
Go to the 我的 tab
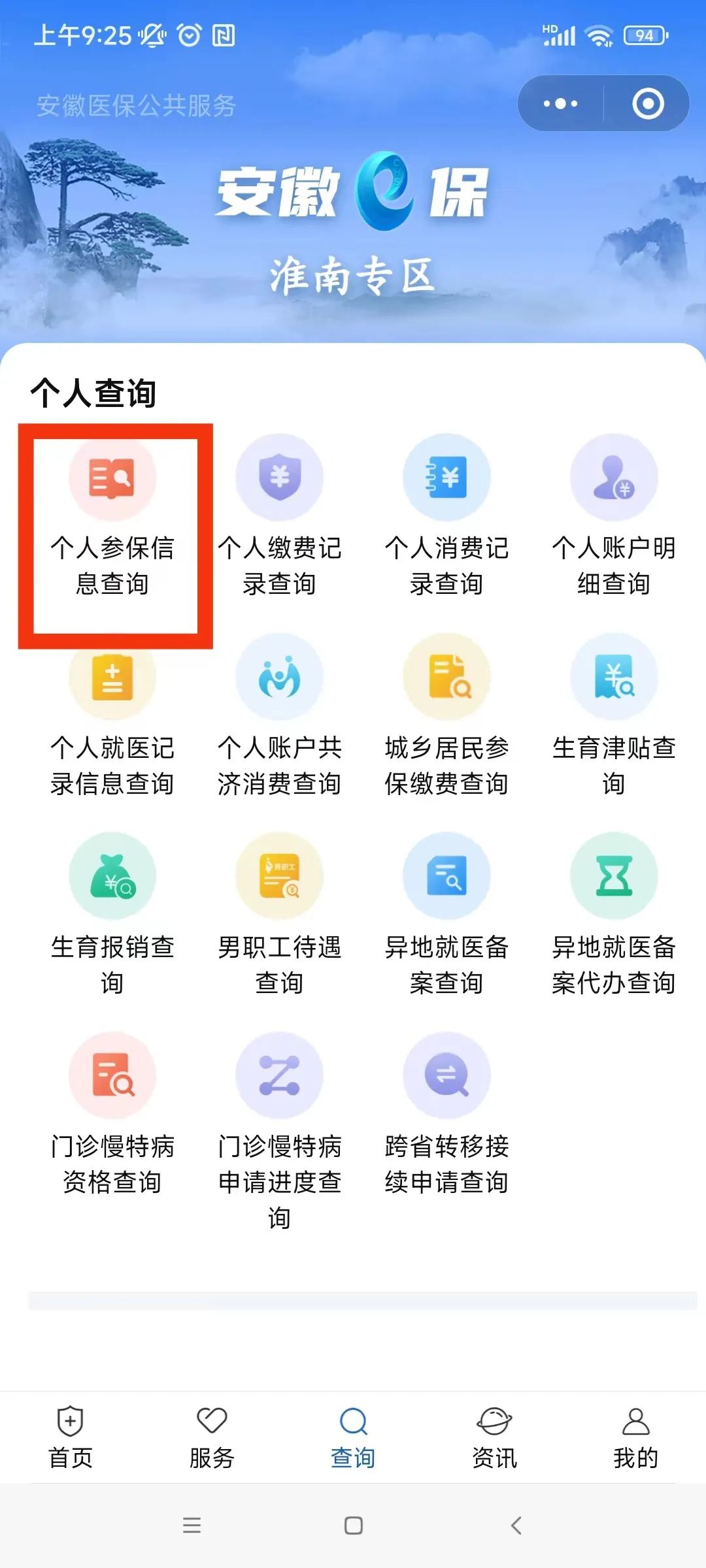click(635, 1437)
